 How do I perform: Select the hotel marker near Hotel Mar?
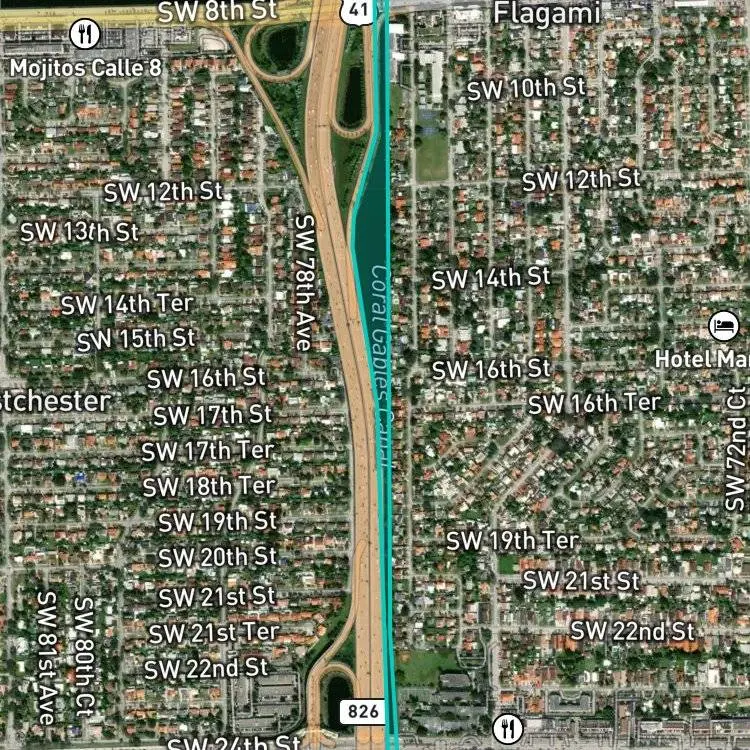(723, 326)
